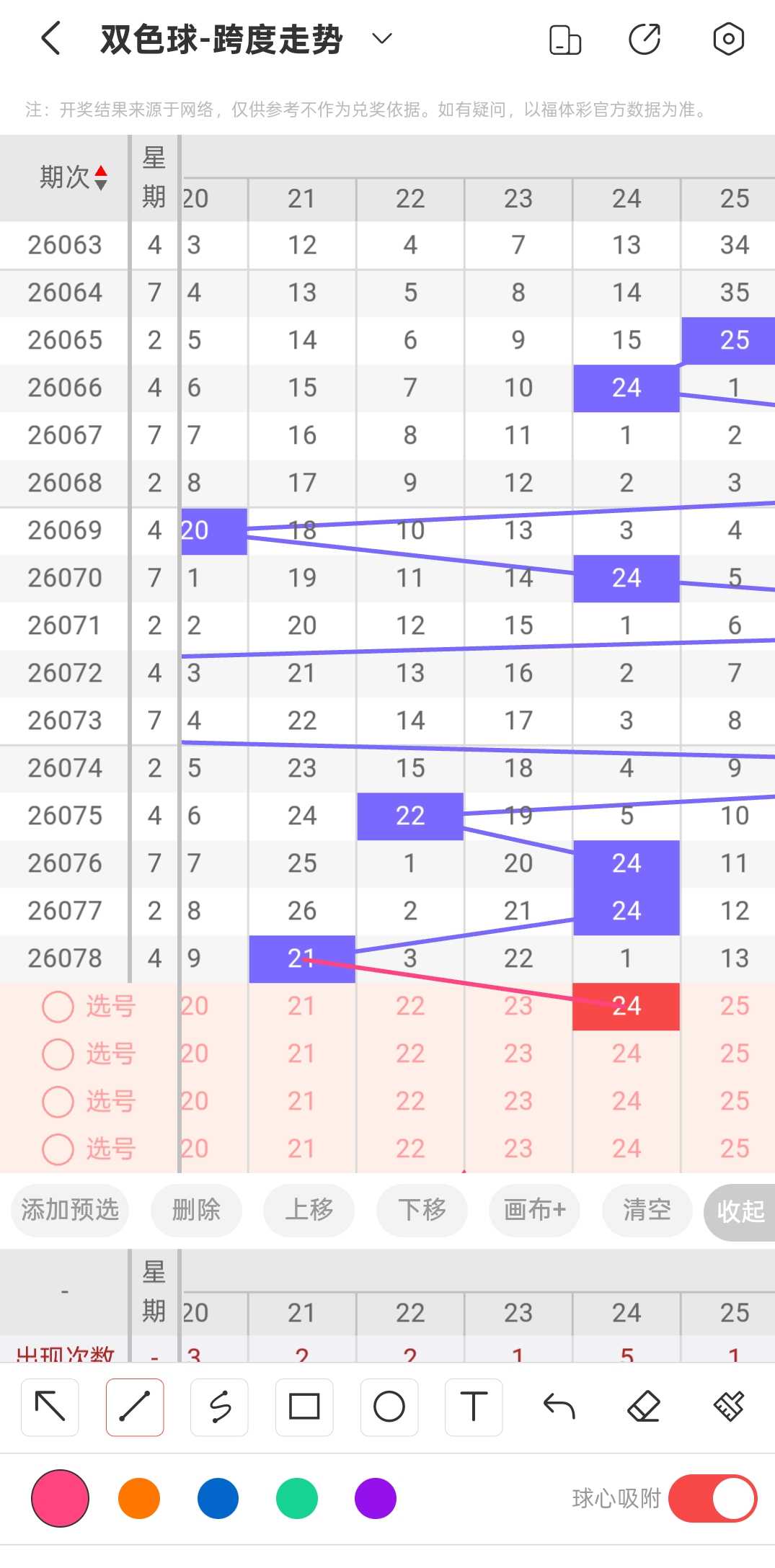Sort by 期次 column arrows

pos(101,177)
